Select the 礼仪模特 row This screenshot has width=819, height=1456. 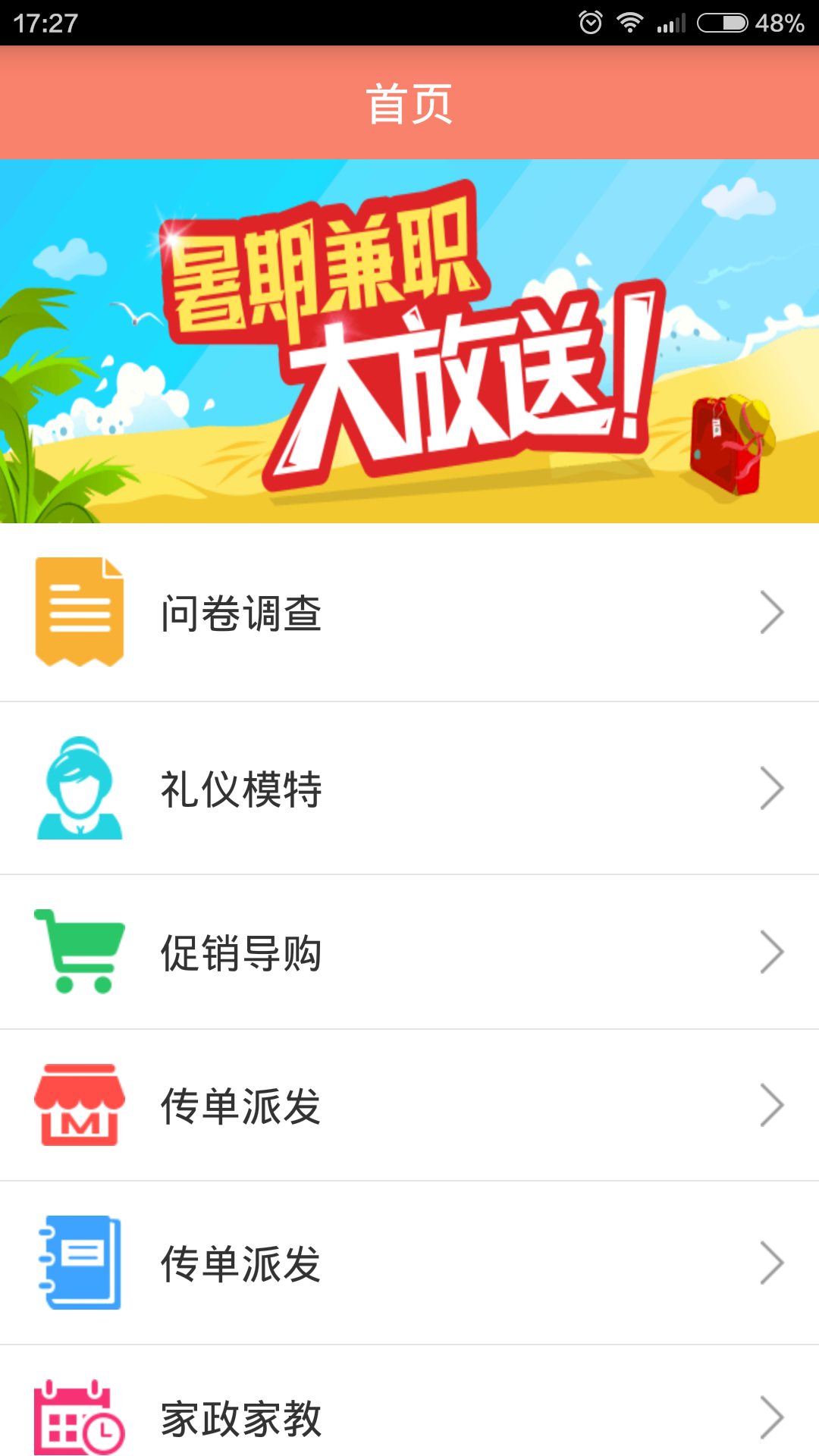coord(409,789)
